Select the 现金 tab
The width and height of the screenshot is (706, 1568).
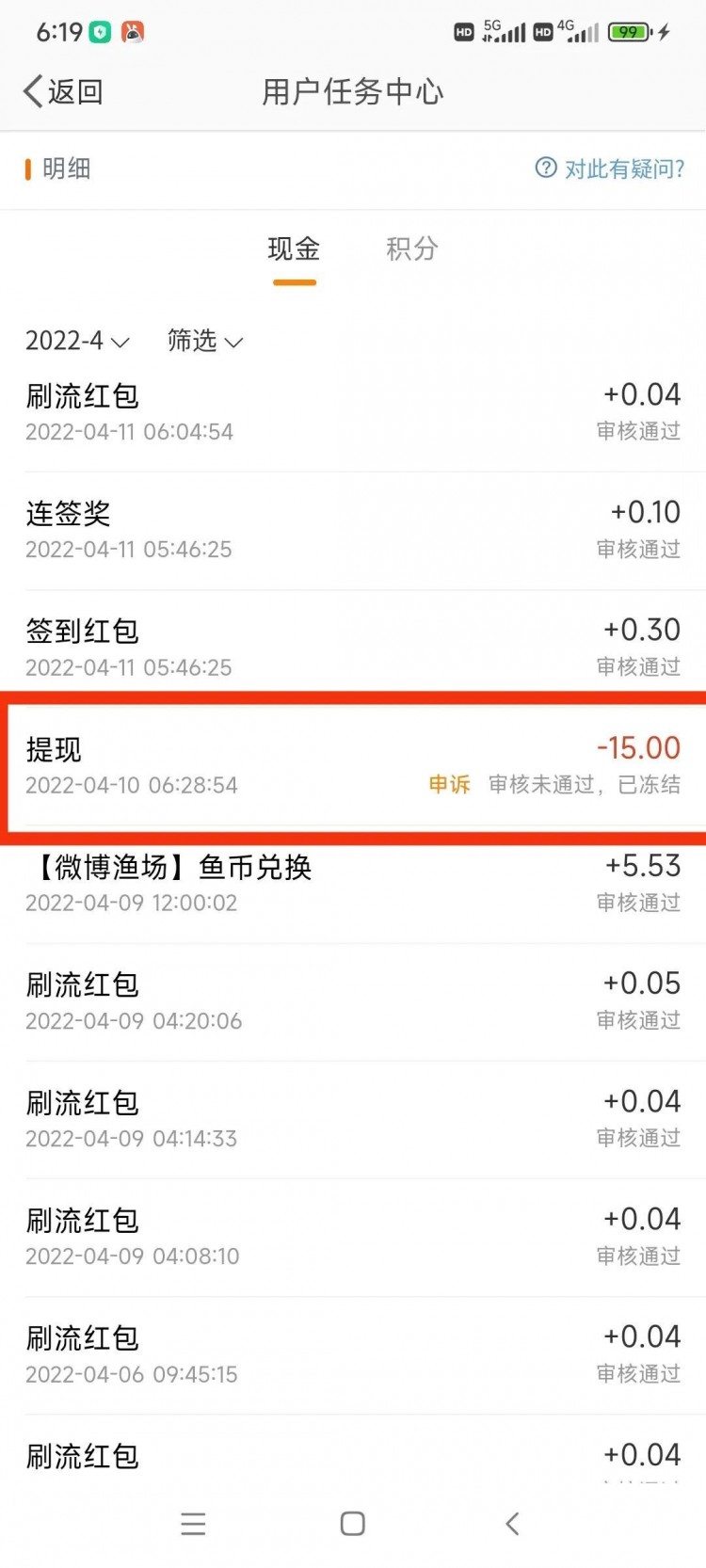coord(294,248)
